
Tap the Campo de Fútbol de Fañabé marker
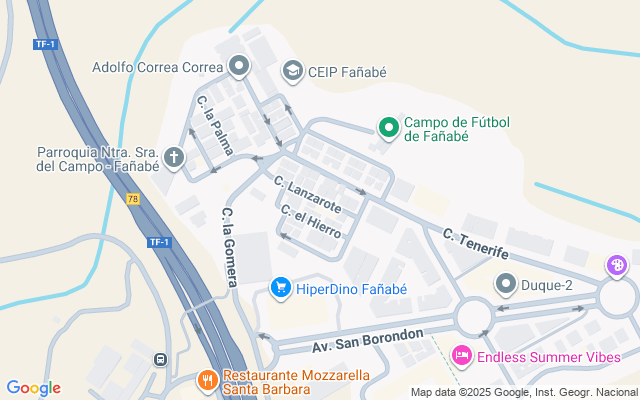[x=388, y=128]
